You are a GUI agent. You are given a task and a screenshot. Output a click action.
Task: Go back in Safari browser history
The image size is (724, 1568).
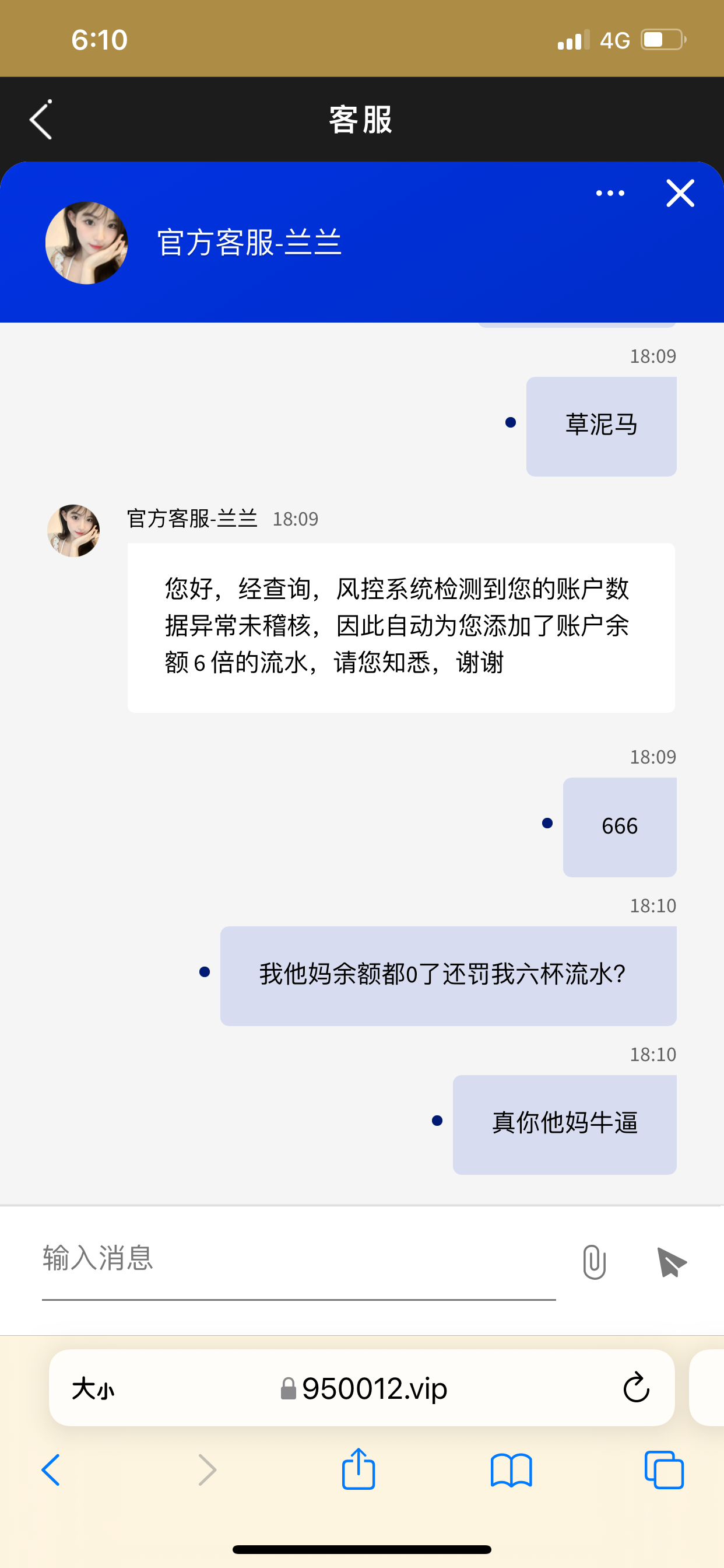[51, 1471]
